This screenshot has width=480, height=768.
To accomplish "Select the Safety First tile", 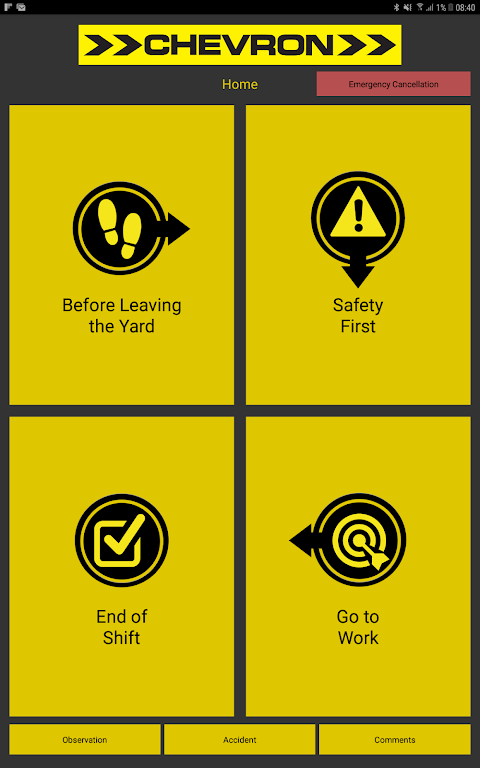I will pos(358,255).
